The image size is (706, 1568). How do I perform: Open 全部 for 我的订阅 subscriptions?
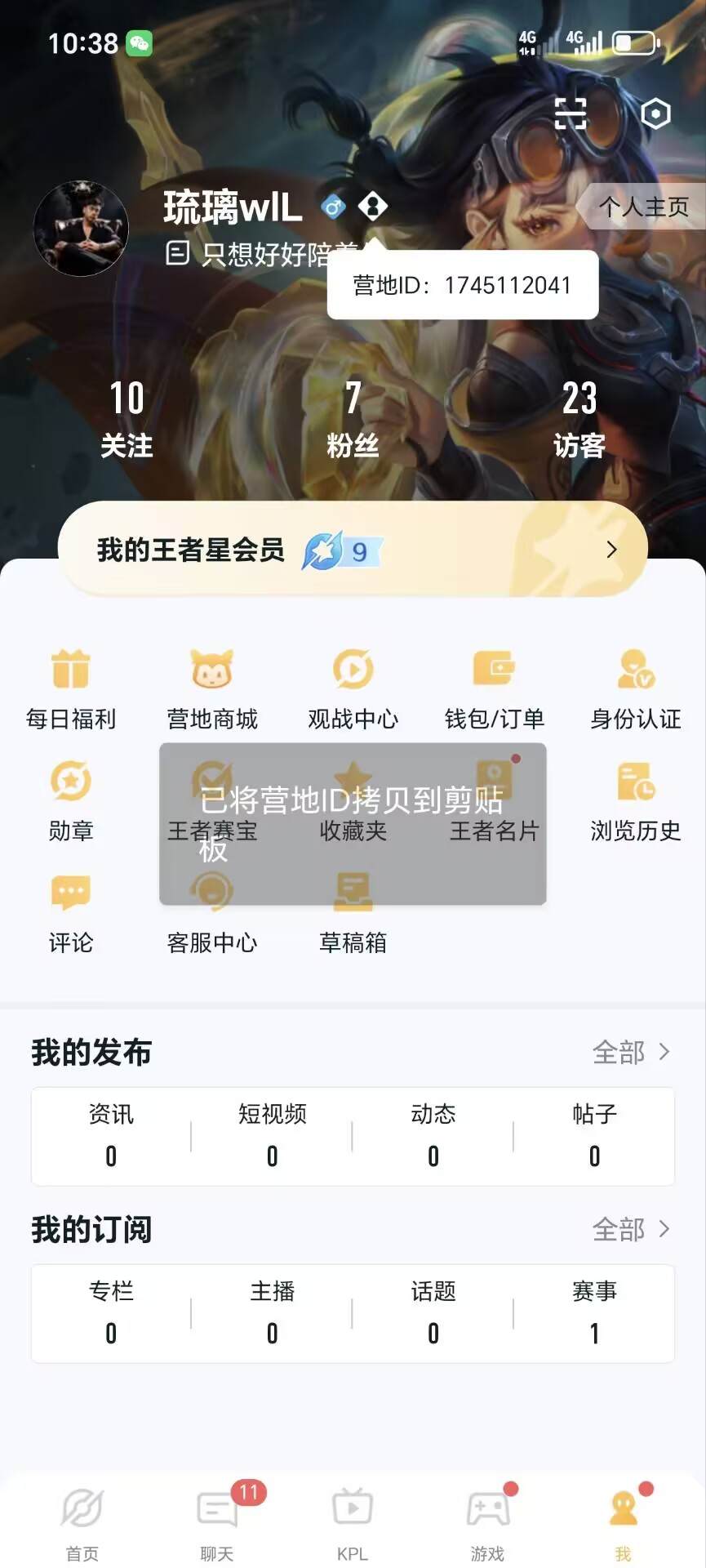coord(633,1229)
